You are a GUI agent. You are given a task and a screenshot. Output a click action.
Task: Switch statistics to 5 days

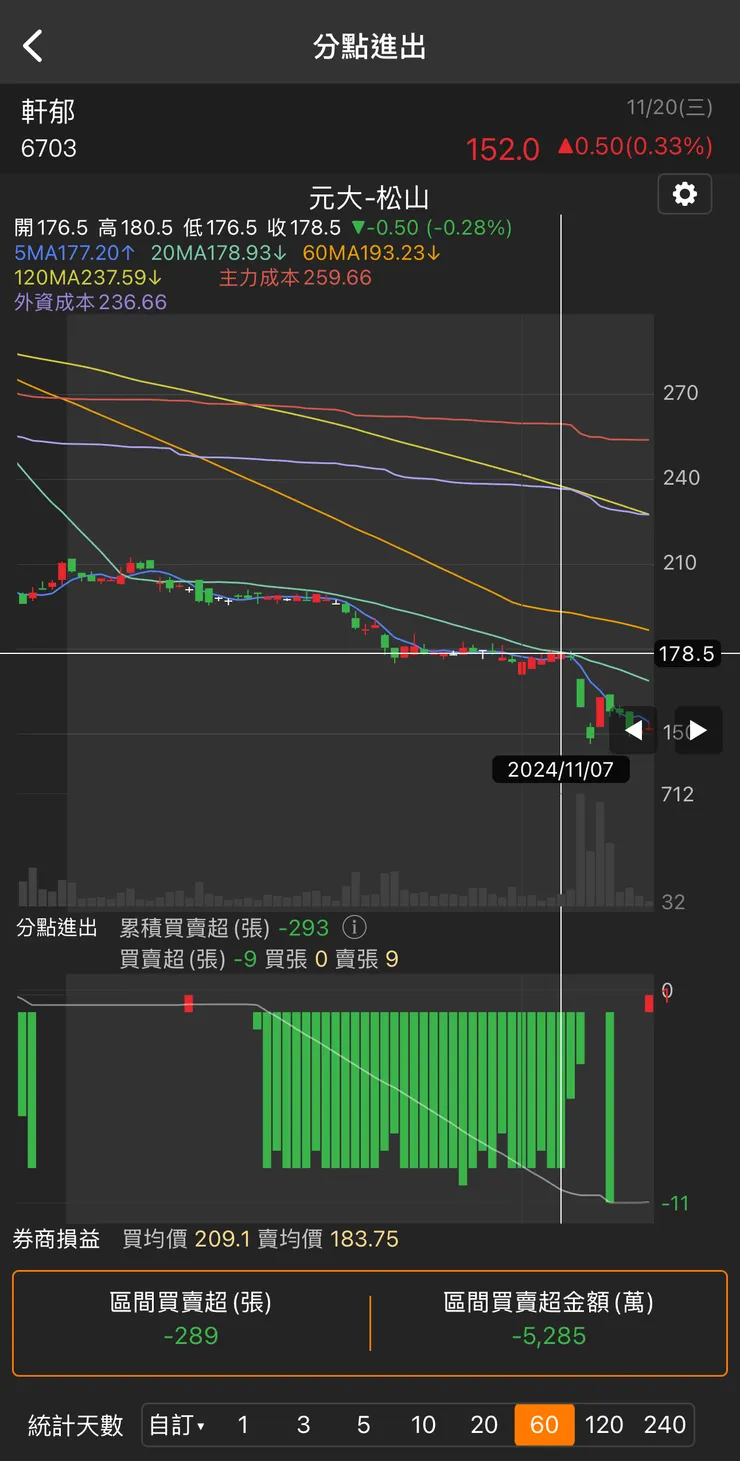(x=363, y=1425)
